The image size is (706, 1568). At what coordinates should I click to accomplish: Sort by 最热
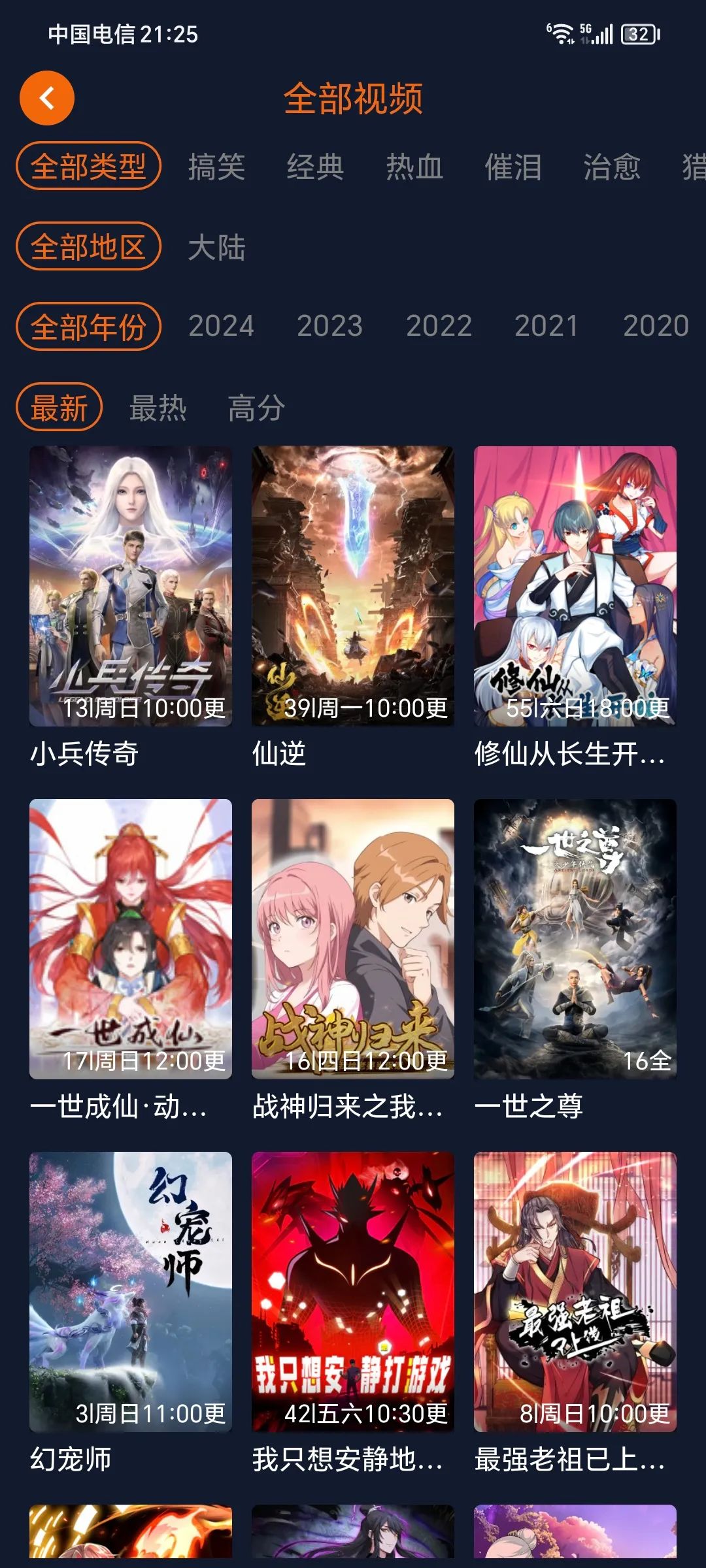[158, 408]
